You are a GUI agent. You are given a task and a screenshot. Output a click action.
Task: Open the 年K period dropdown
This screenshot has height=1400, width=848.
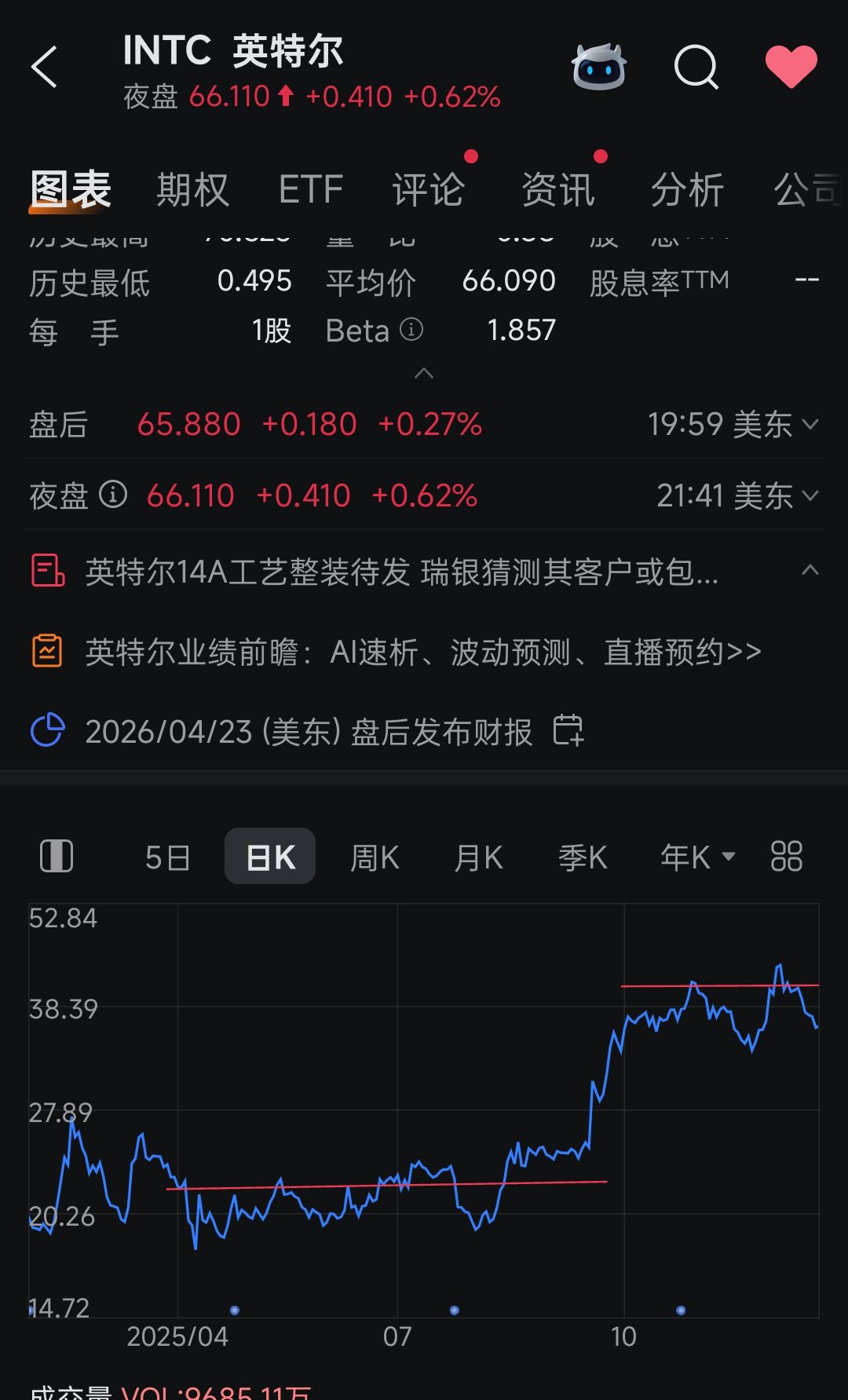pyautogui.click(x=697, y=857)
